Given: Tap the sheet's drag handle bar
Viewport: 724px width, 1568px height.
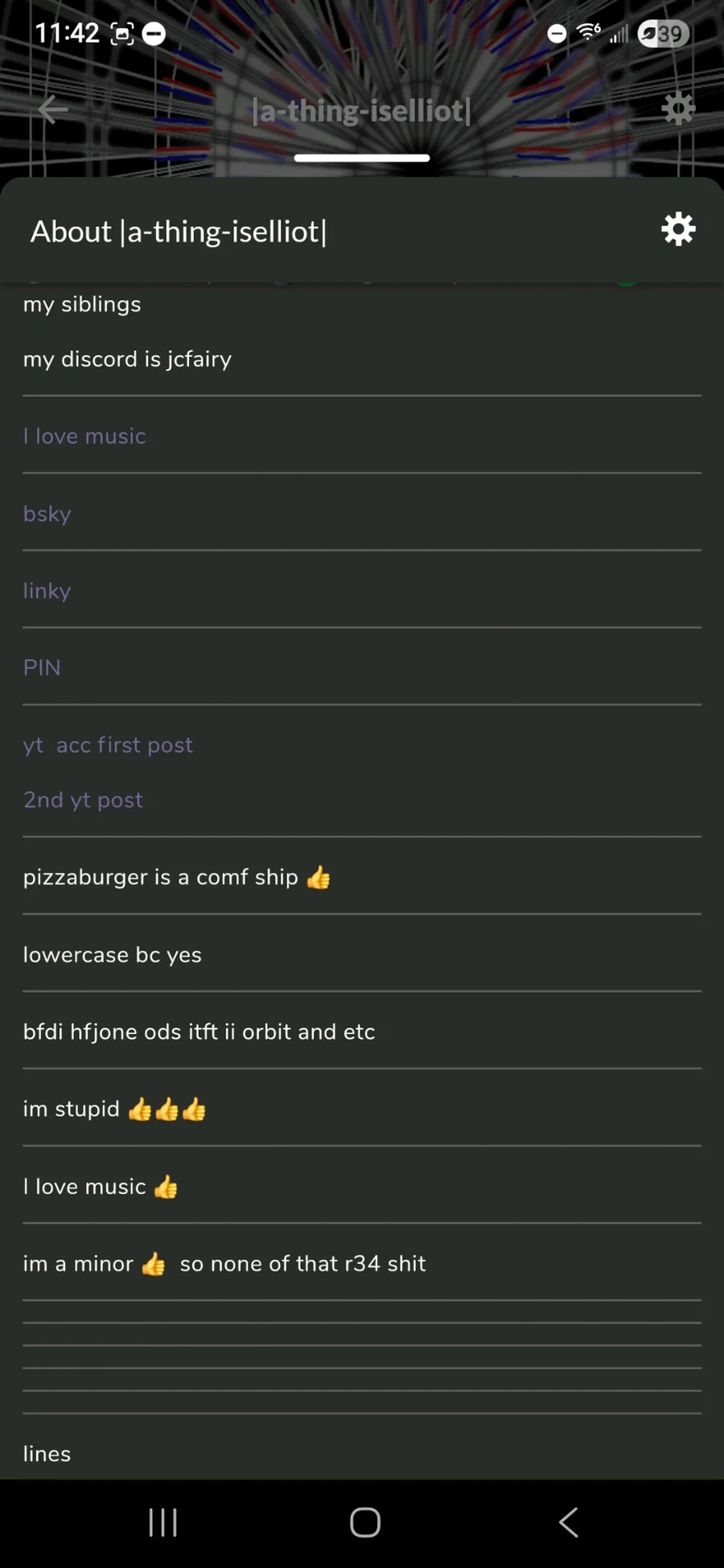Looking at the screenshot, I should [x=362, y=158].
